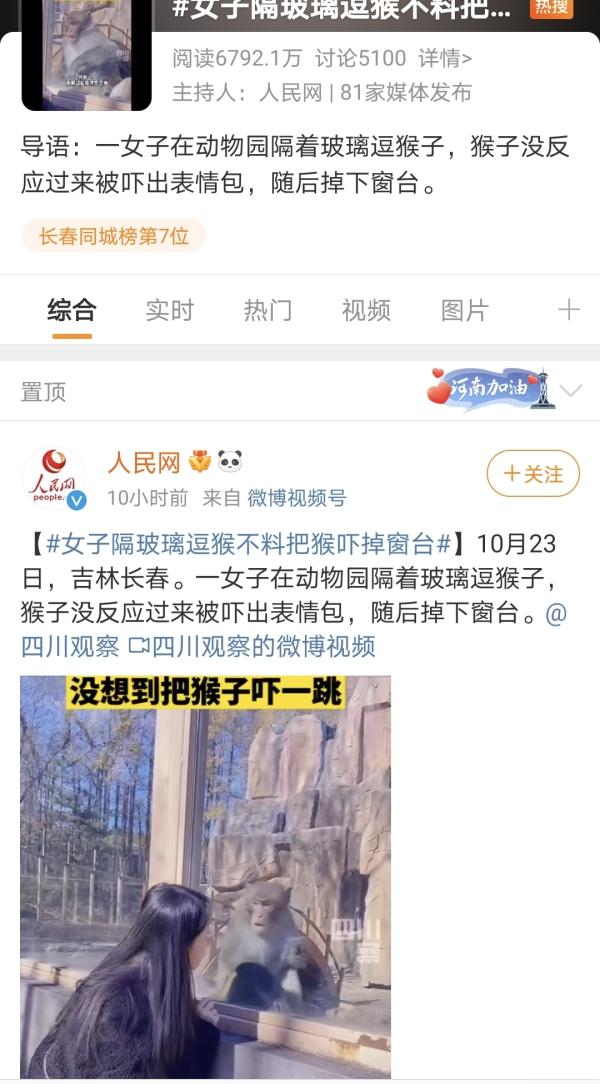Expand the chevron next to 河南加油 badge

click(x=570, y=391)
